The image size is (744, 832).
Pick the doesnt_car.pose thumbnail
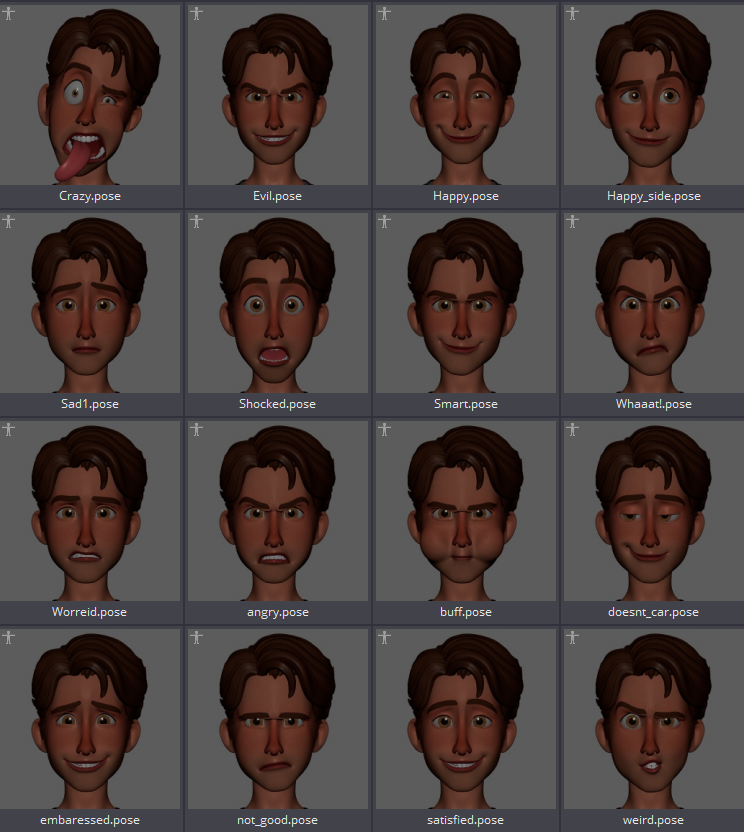coord(653,511)
